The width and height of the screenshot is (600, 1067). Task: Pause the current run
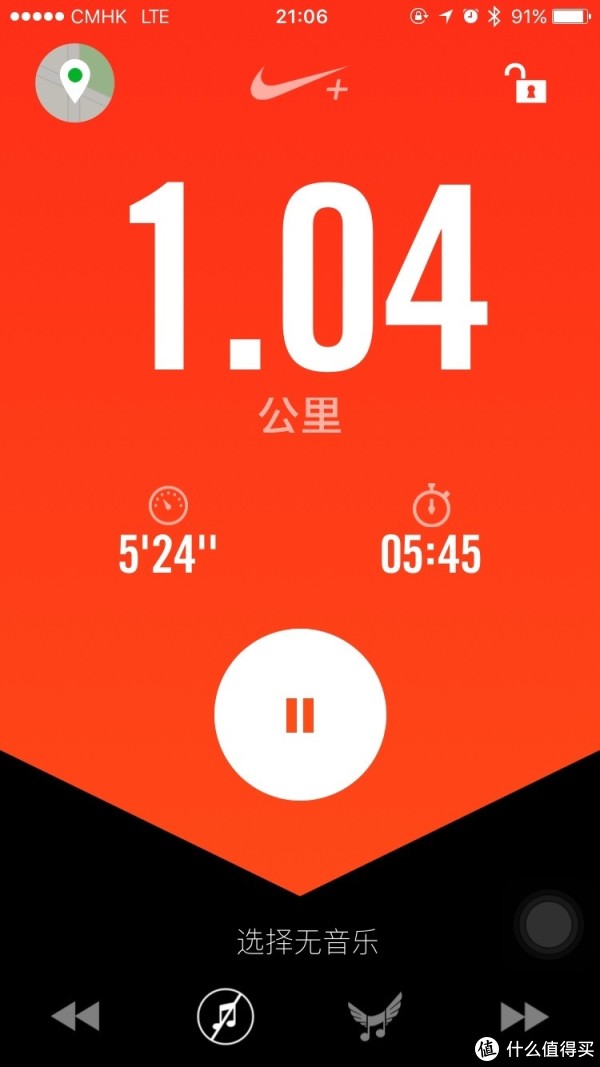point(300,715)
